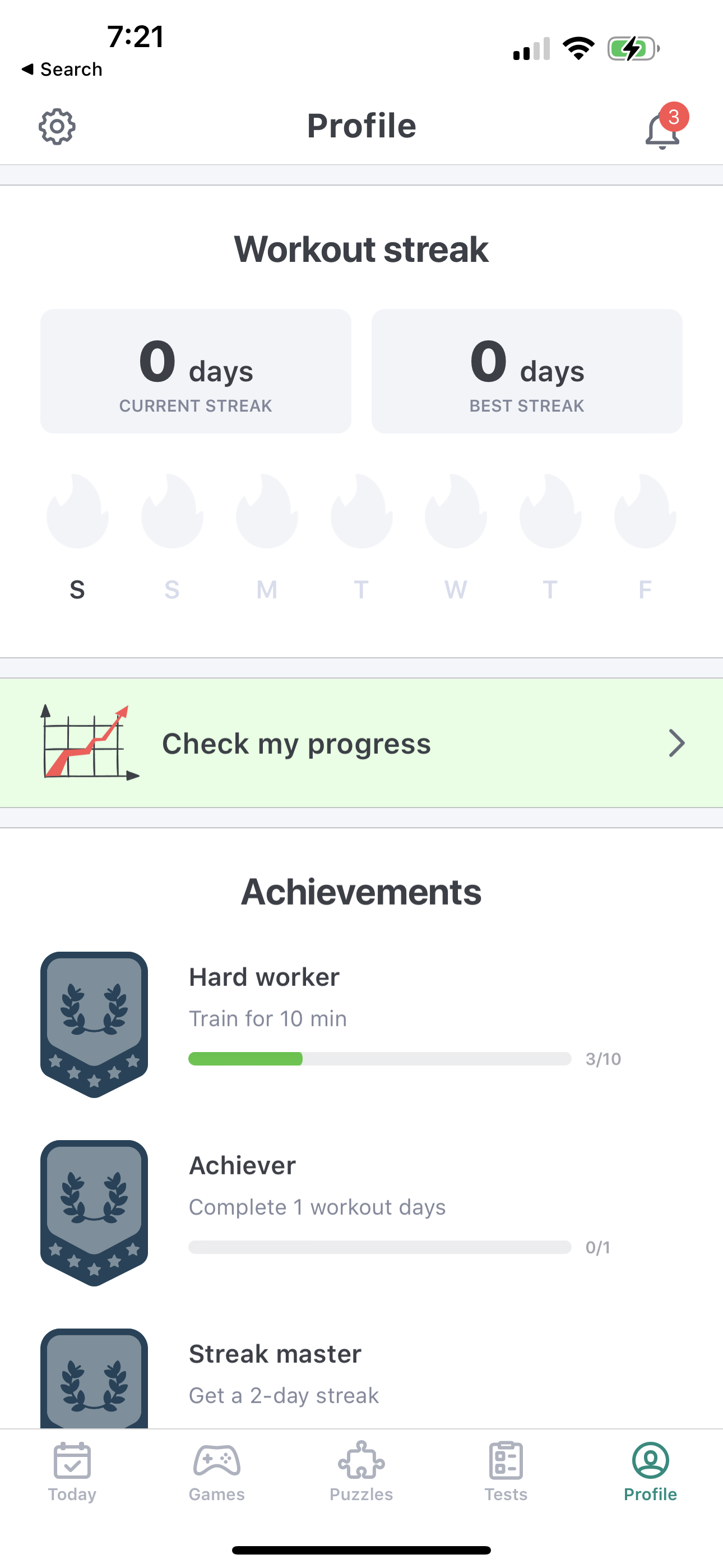
Task: Expand Check my progress via the chevron
Action: coord(676,743)
